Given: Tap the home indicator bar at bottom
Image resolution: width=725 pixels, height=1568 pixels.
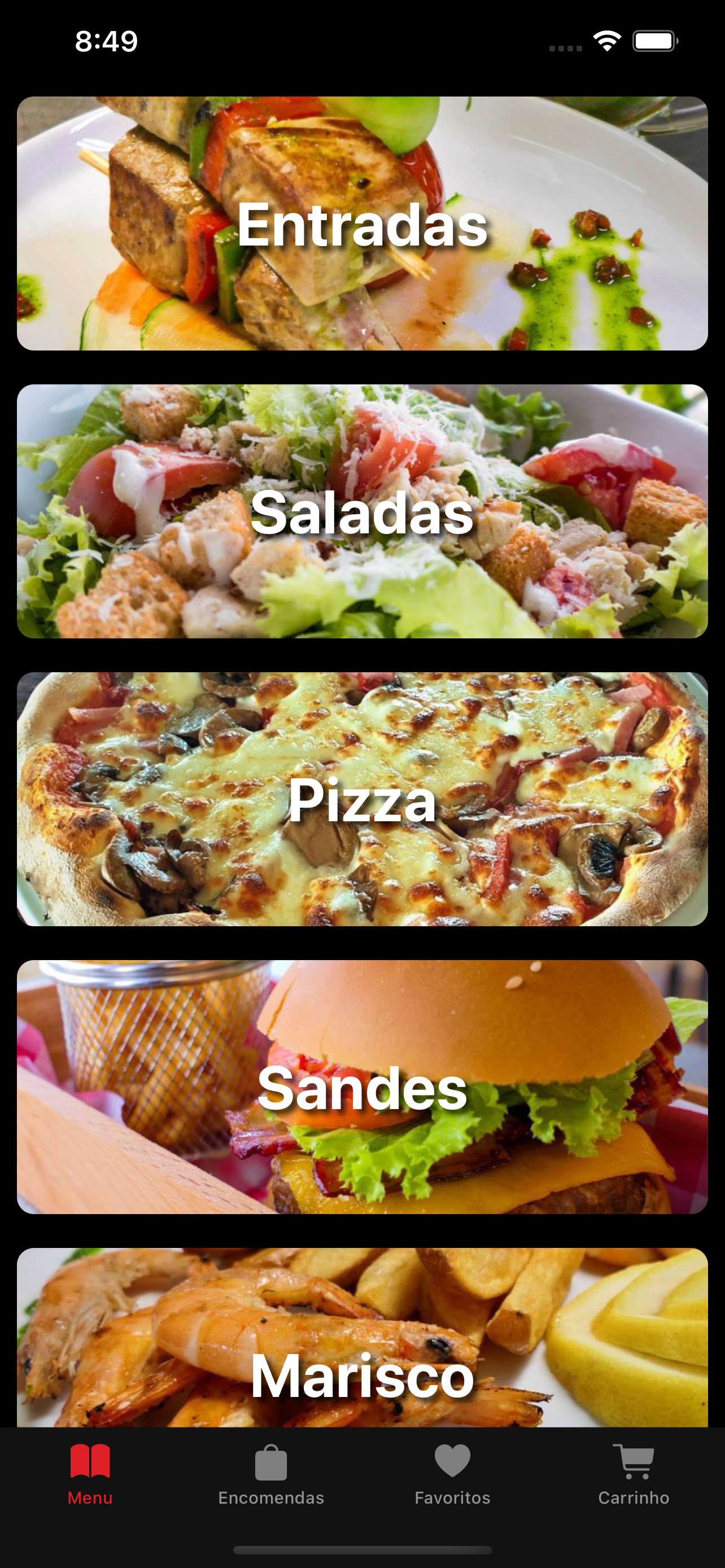Looking at the screenshot, I should (x=362, y=1549).
